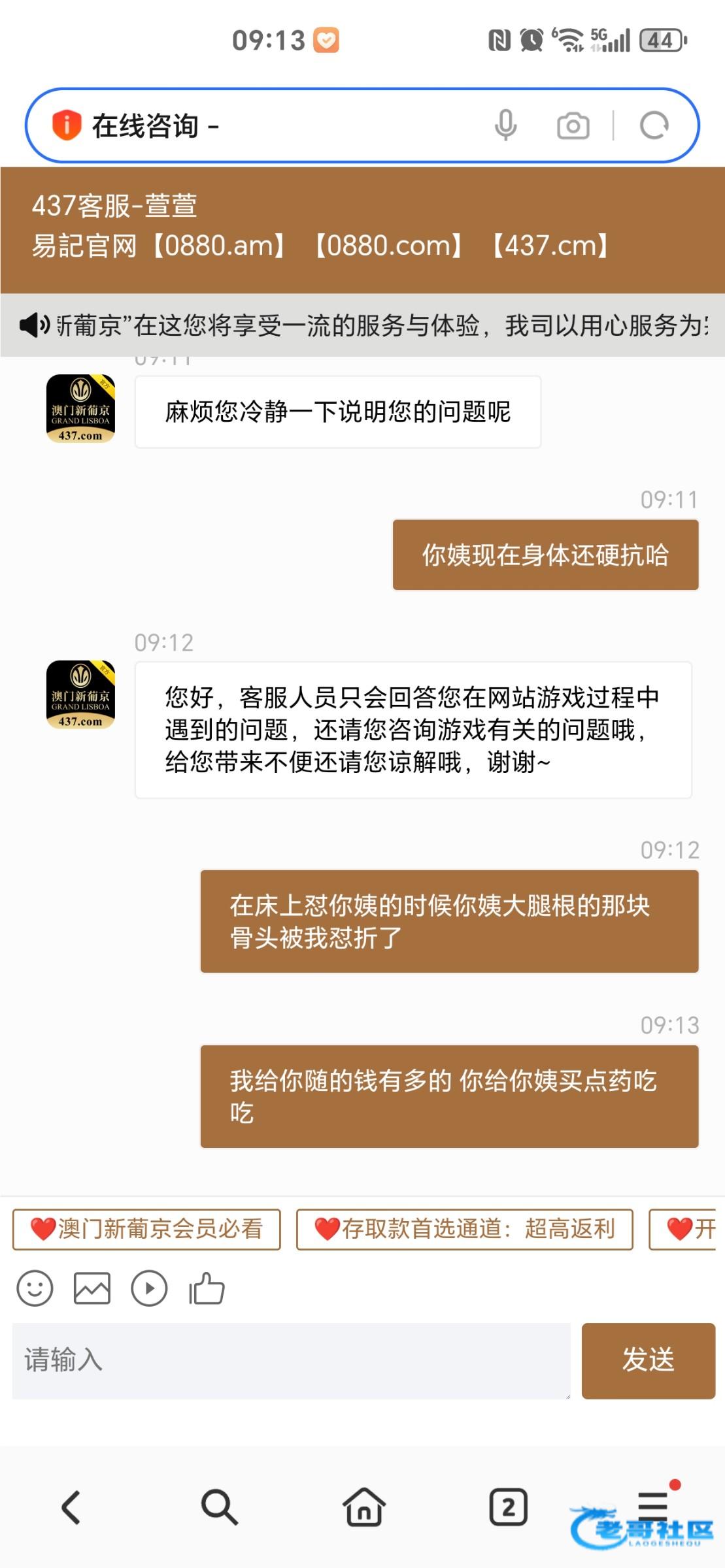Open browser search from bottom bar
Viewport: 725px width, 1568px height.
(x=219, y=1507)
